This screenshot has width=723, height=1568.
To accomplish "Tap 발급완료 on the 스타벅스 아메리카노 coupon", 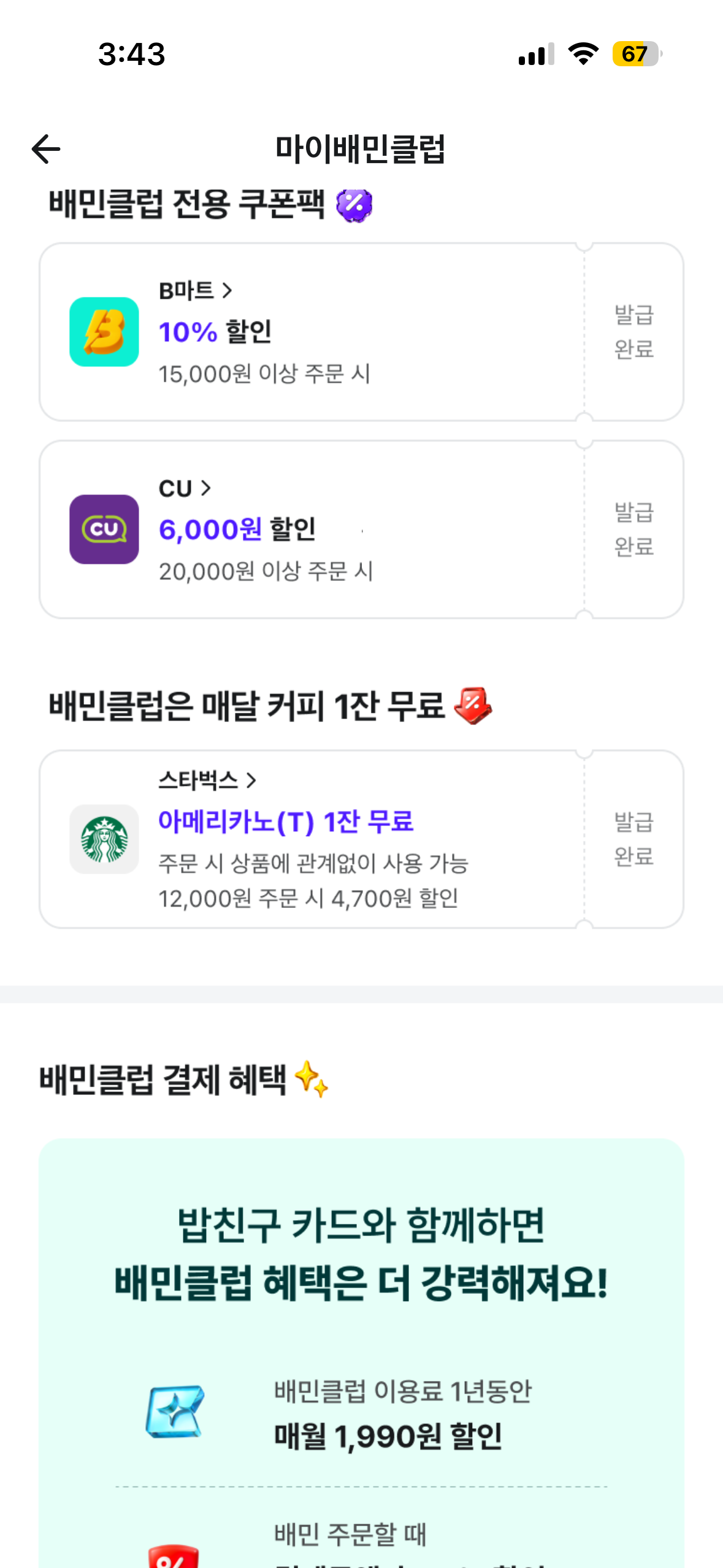I will (633, 839).
